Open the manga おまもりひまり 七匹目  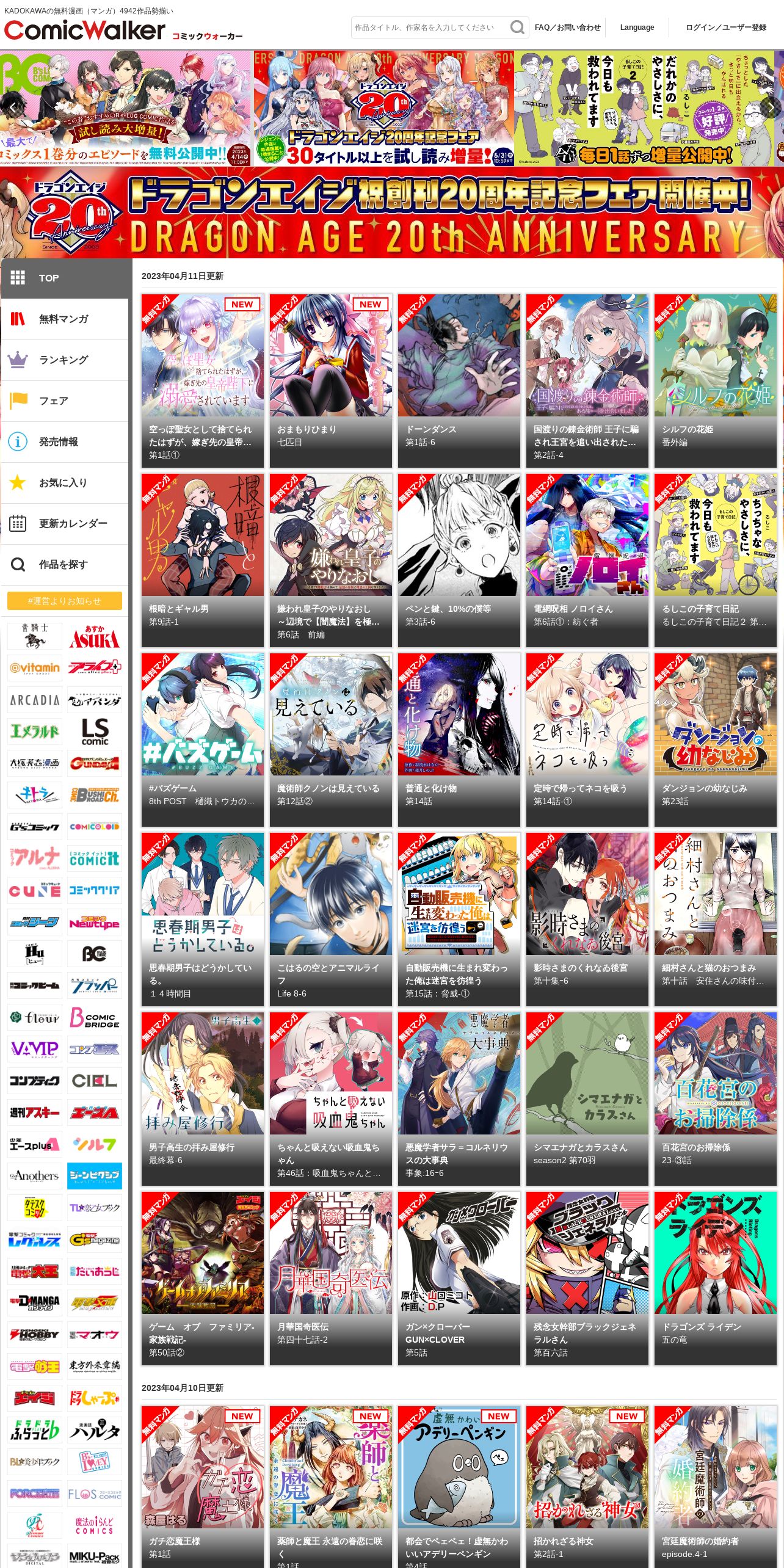click(331, 381)
